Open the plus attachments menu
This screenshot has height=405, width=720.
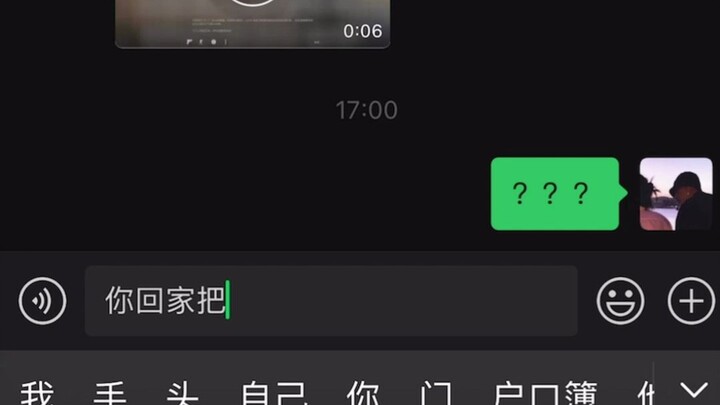click(x=691, y=300)
